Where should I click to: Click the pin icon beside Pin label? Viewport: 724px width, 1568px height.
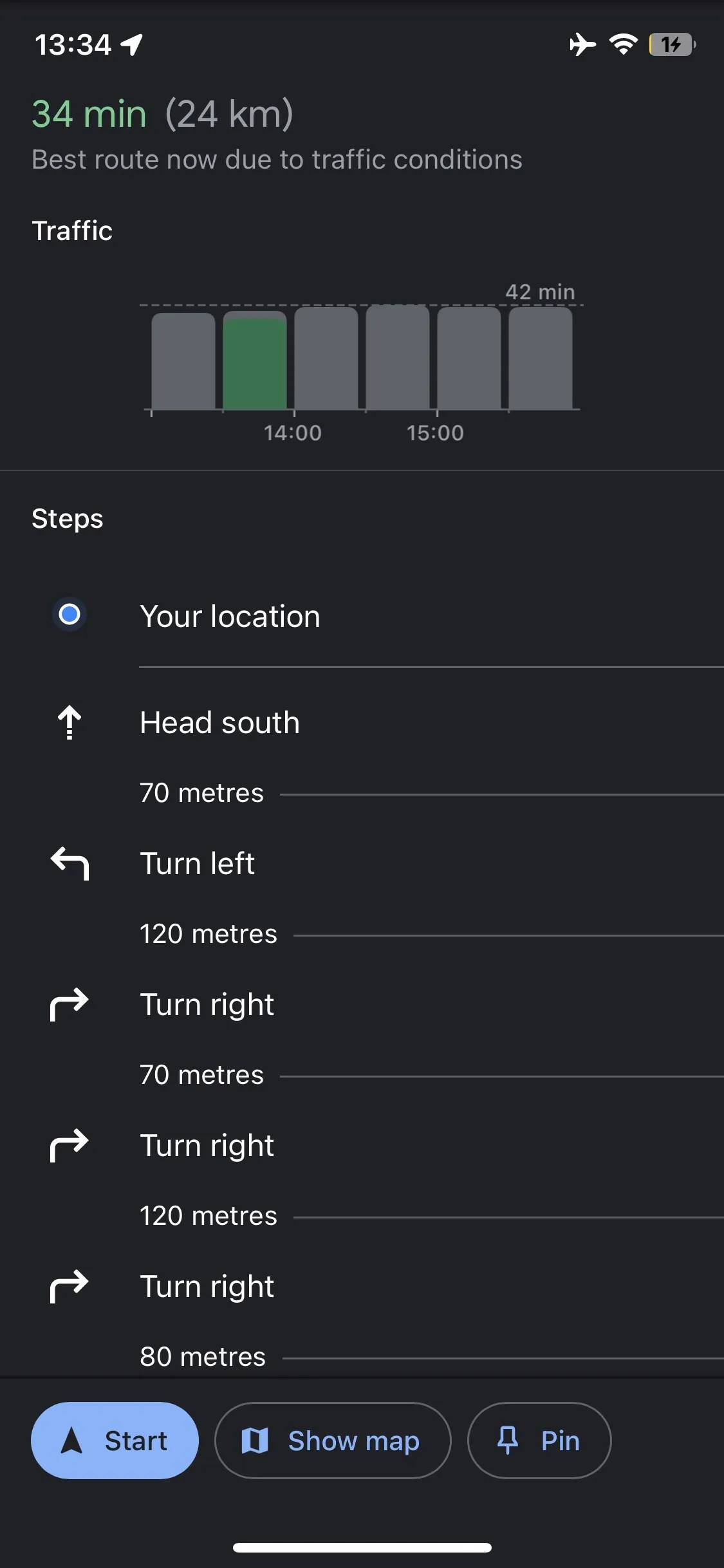pyautogui.click(x=508, y=1441)
